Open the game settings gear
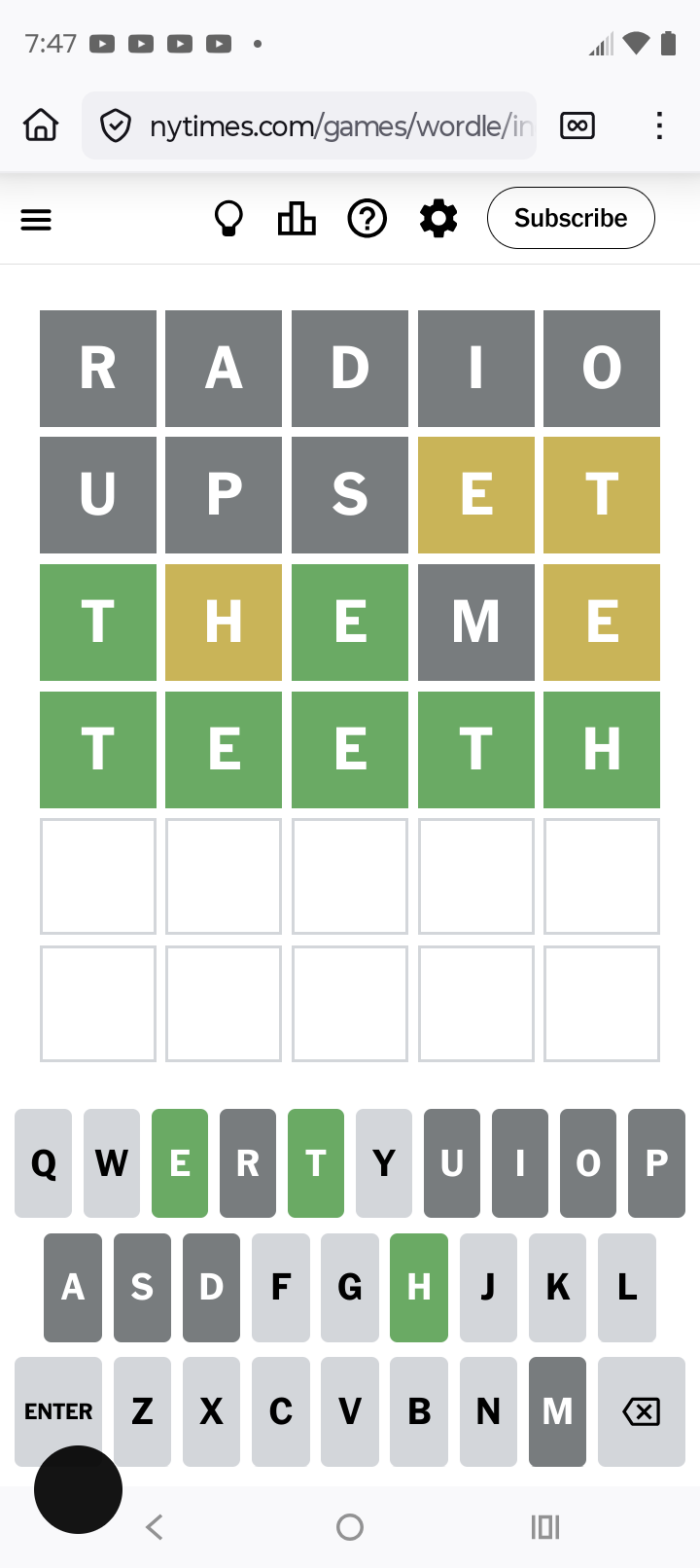700x1568 pixels. [438, 219]
